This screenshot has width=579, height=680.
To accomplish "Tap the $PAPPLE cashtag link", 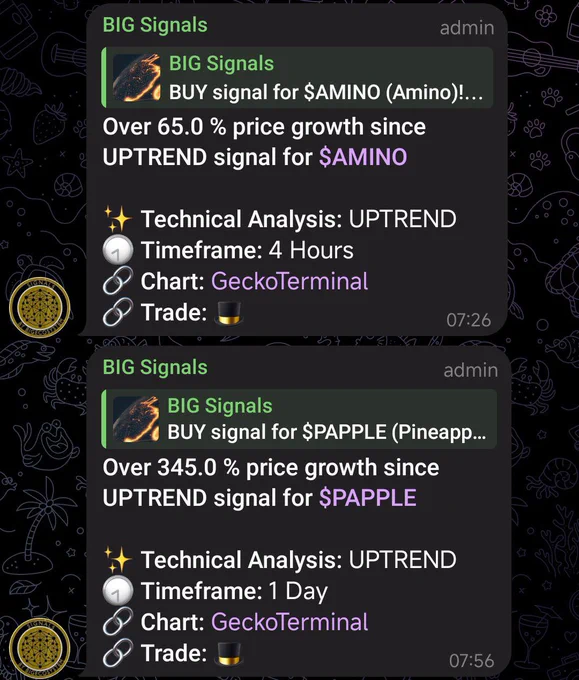I will [x=367, y=497].
